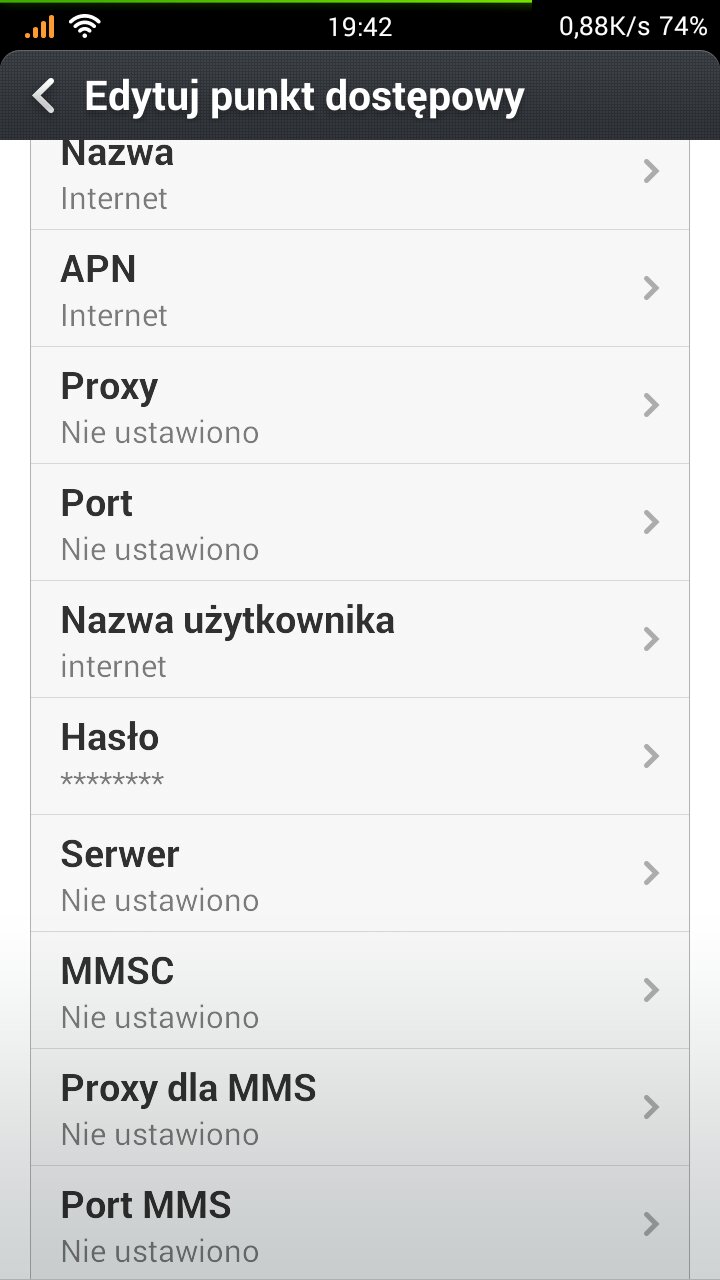Edit Proxy dla MMS
The height and width of the screenshot is (1280, 720).
click(360, 1108)
